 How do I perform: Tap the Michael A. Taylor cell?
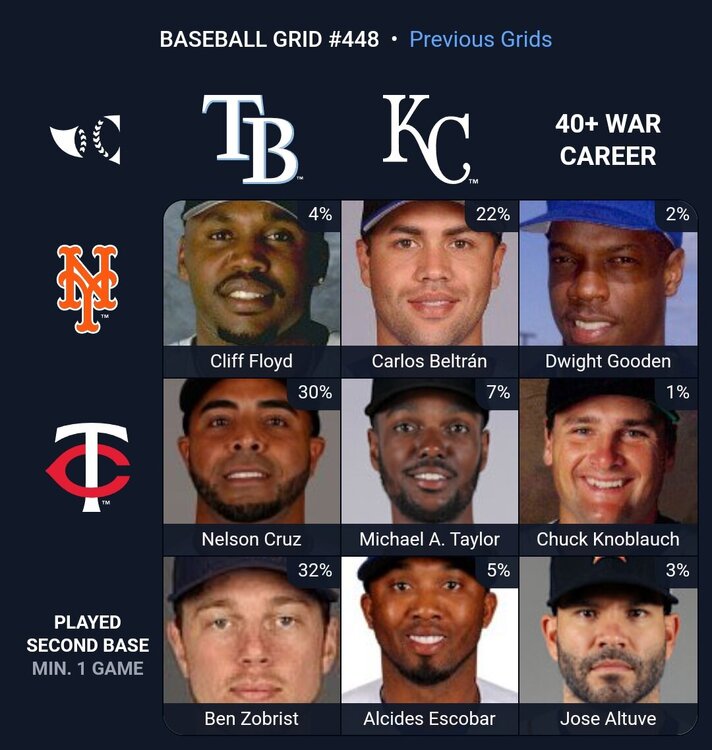430,466
